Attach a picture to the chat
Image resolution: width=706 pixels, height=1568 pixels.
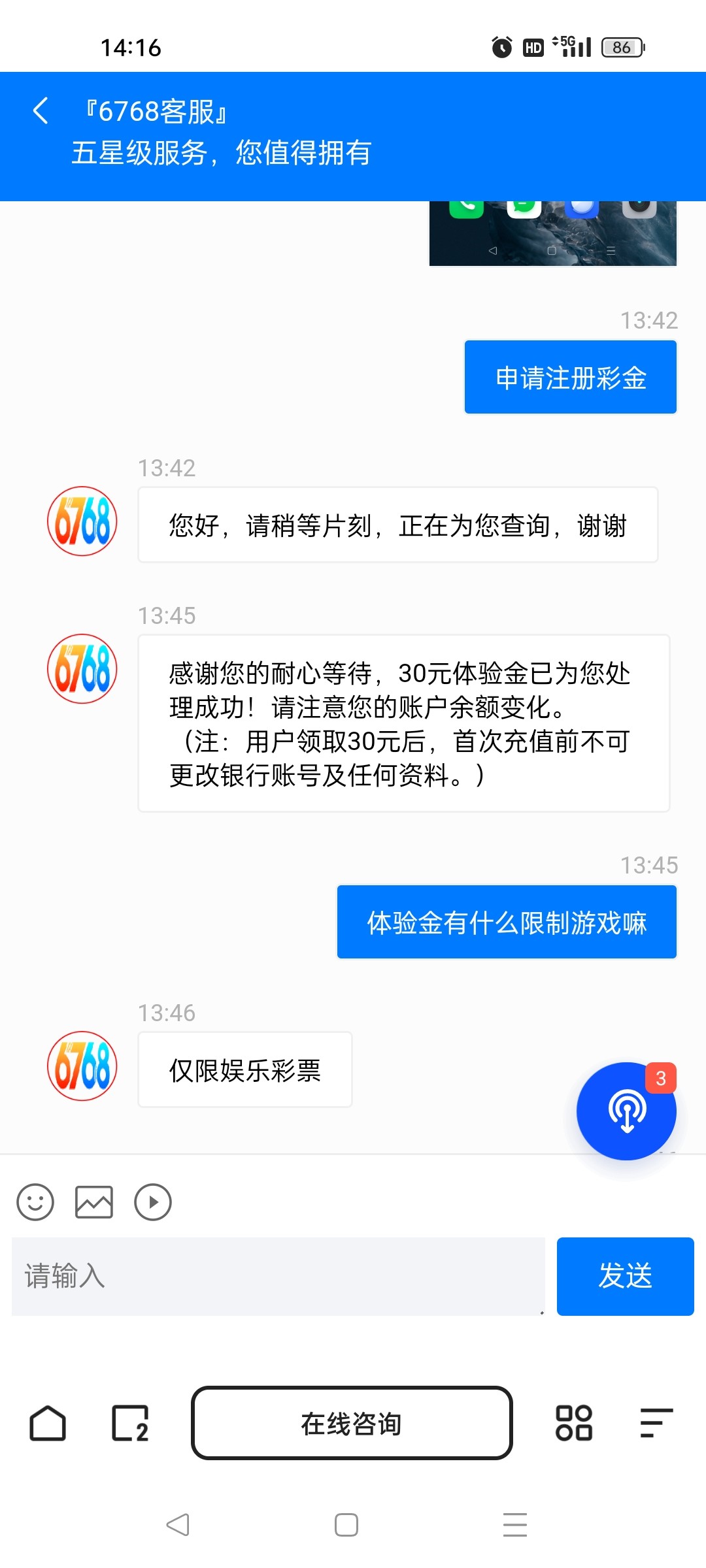point(94,1202)
